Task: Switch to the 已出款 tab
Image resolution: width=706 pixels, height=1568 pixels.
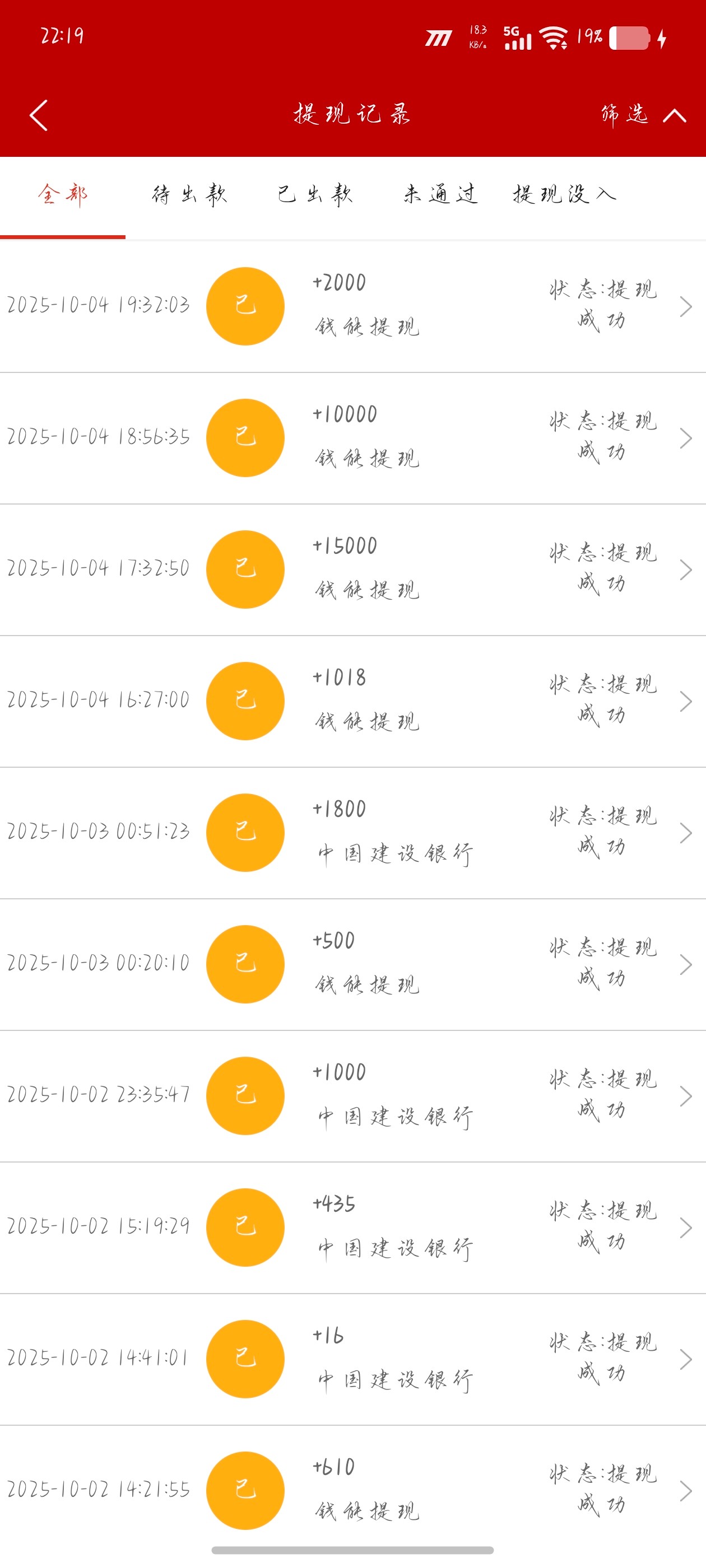Action: pos(315,195)
